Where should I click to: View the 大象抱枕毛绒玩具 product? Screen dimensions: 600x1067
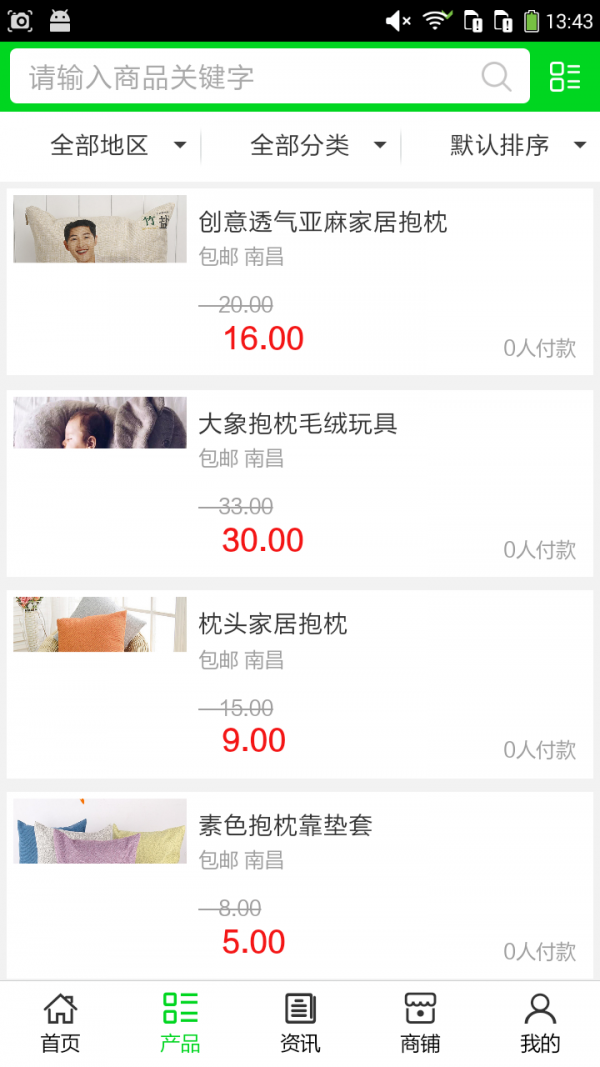[x=298, y=424]
